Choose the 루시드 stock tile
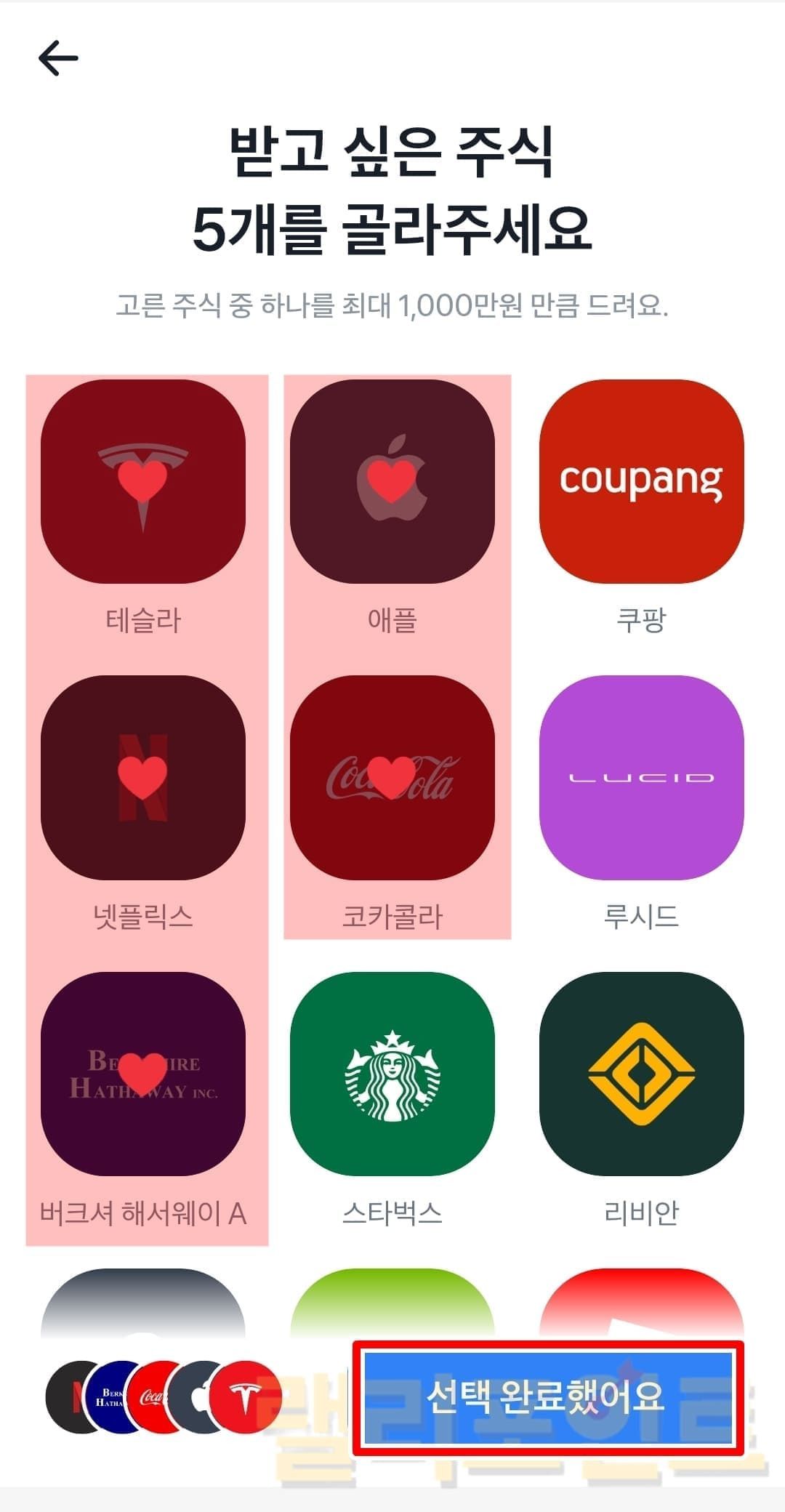Image resolution: width=785 pixels, height=1512 pixels. pos(641,777)
